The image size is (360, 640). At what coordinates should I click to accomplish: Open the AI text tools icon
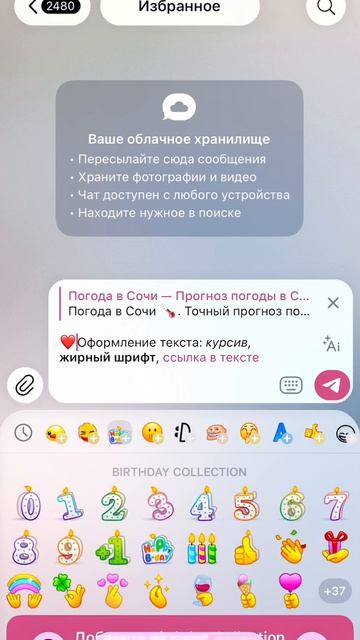click(x=332, y=344)
